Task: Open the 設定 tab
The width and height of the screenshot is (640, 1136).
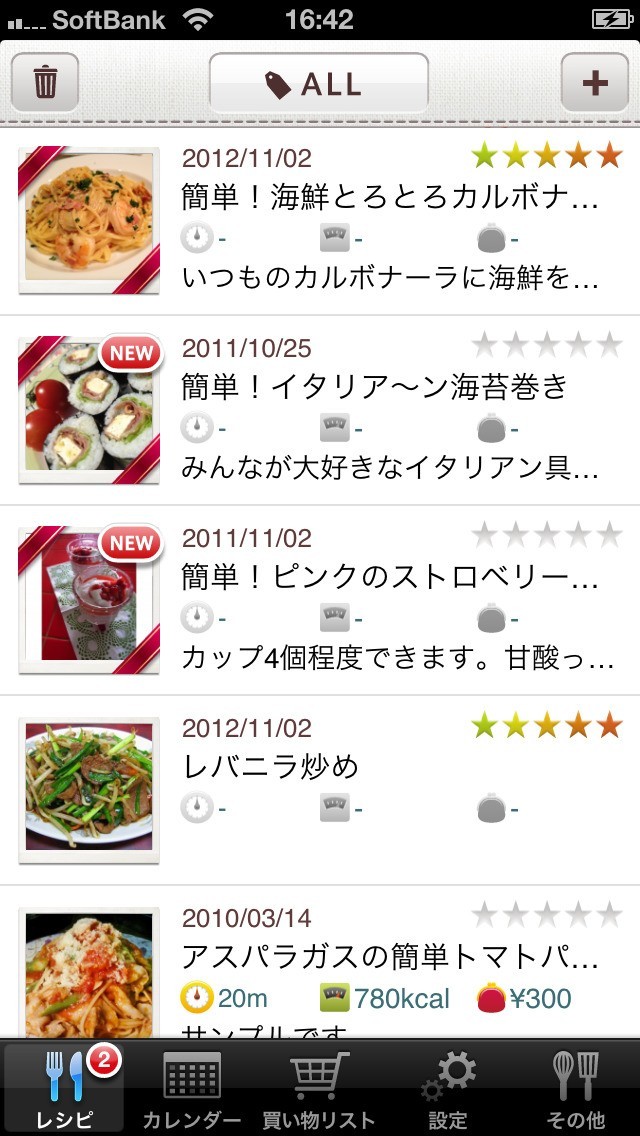Action: pos(448,1088)
